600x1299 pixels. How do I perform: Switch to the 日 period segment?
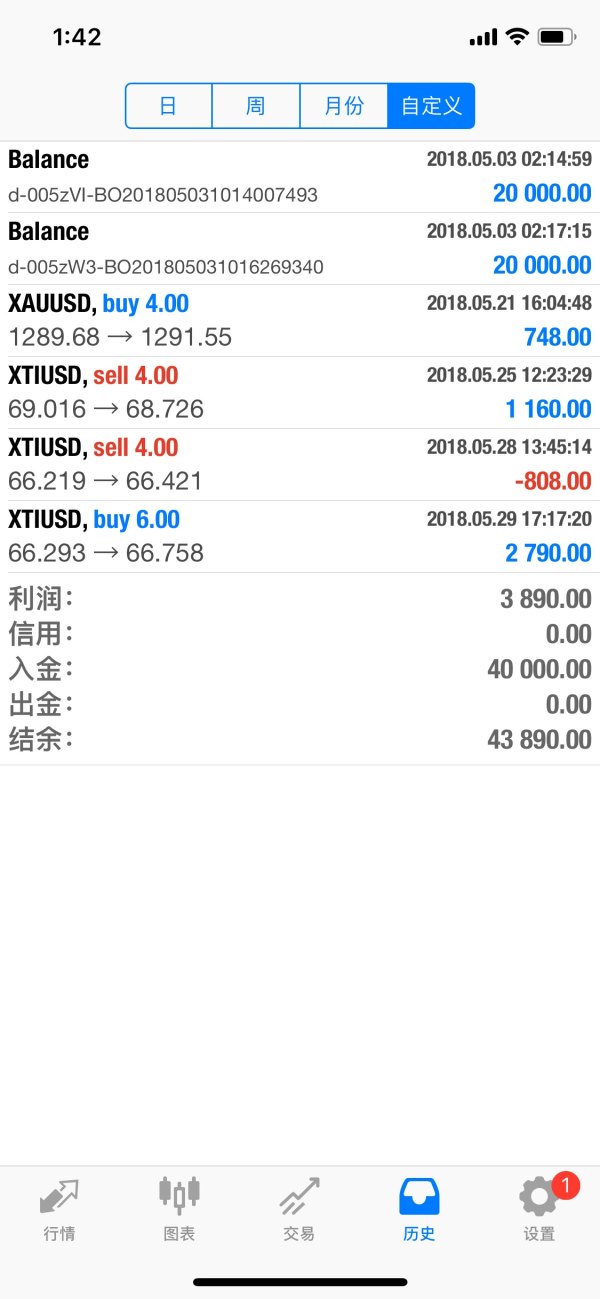point(168,106)
